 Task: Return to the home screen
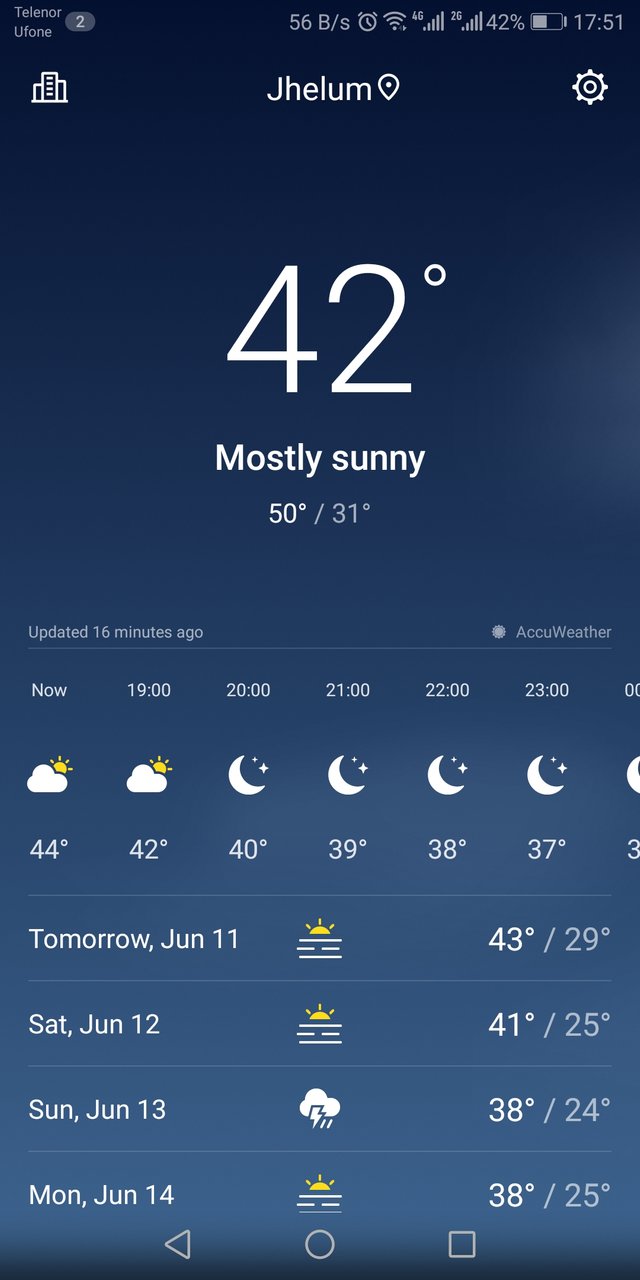320,1244
